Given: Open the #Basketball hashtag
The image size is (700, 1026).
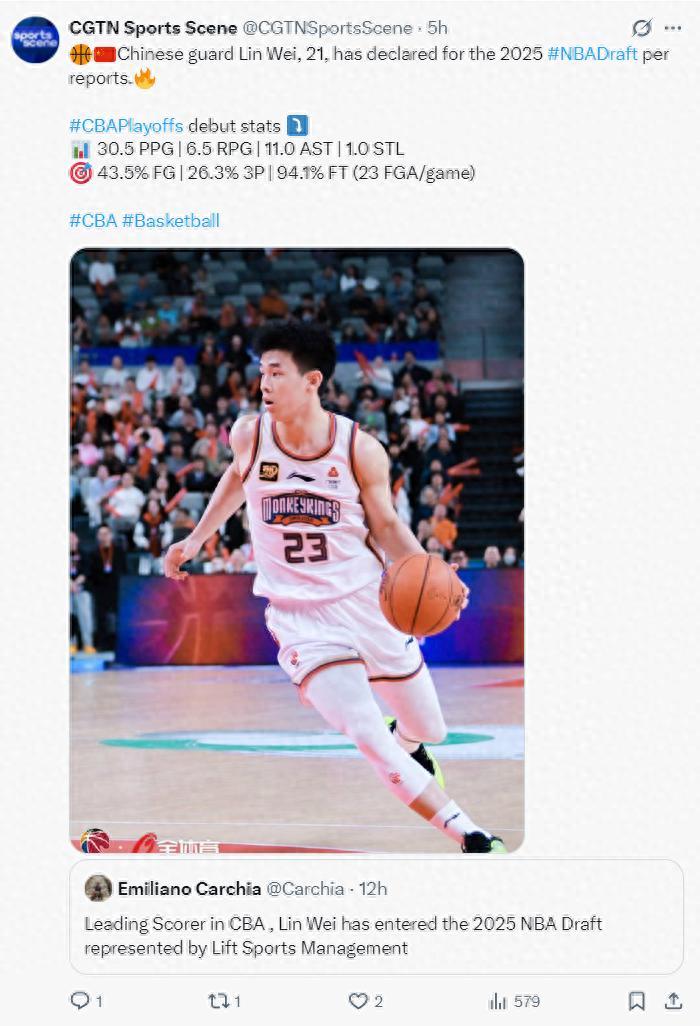Looking at the screenshot, I should [x=170, y=221].
